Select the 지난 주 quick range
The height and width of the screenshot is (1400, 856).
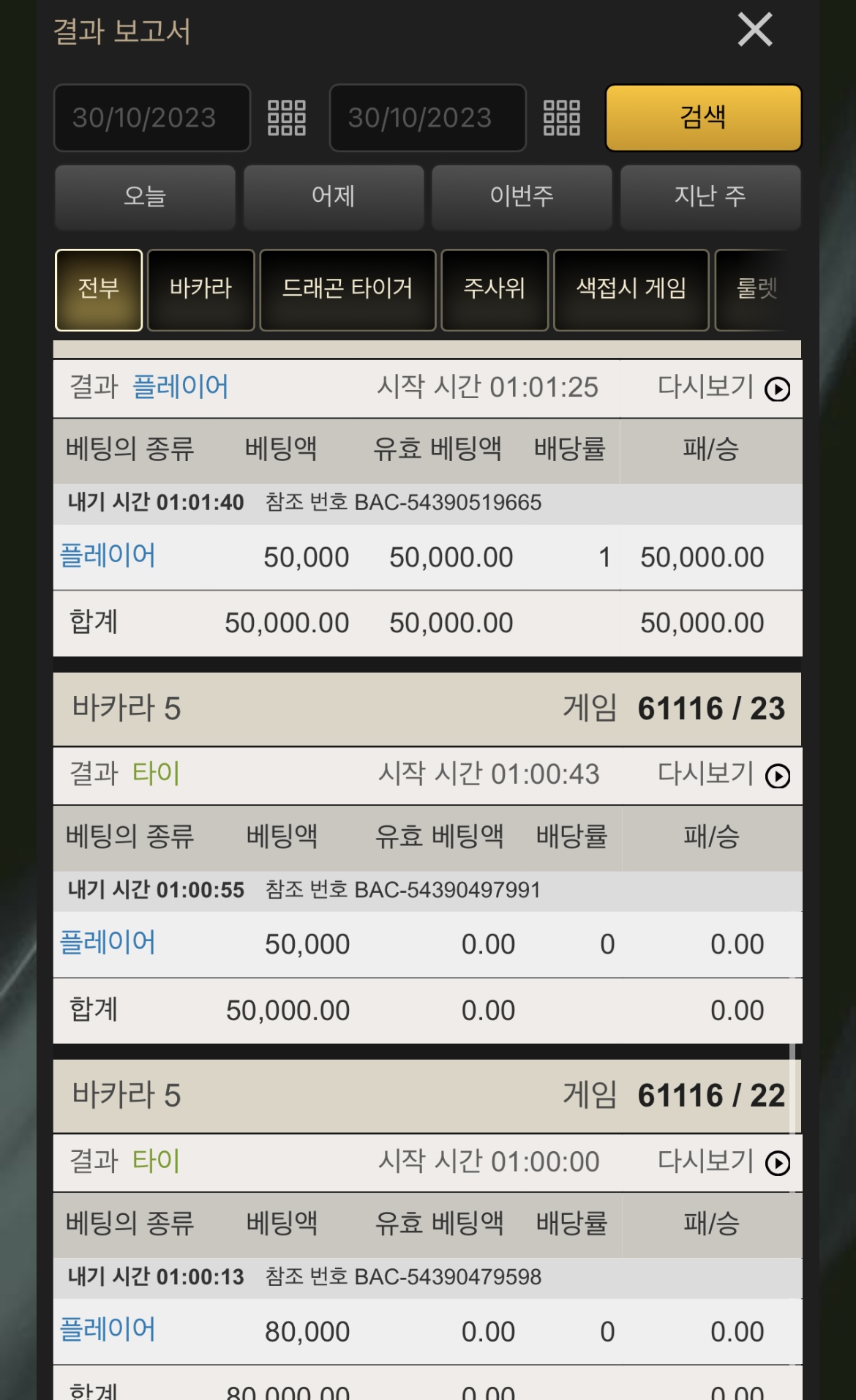pos(710,197)
